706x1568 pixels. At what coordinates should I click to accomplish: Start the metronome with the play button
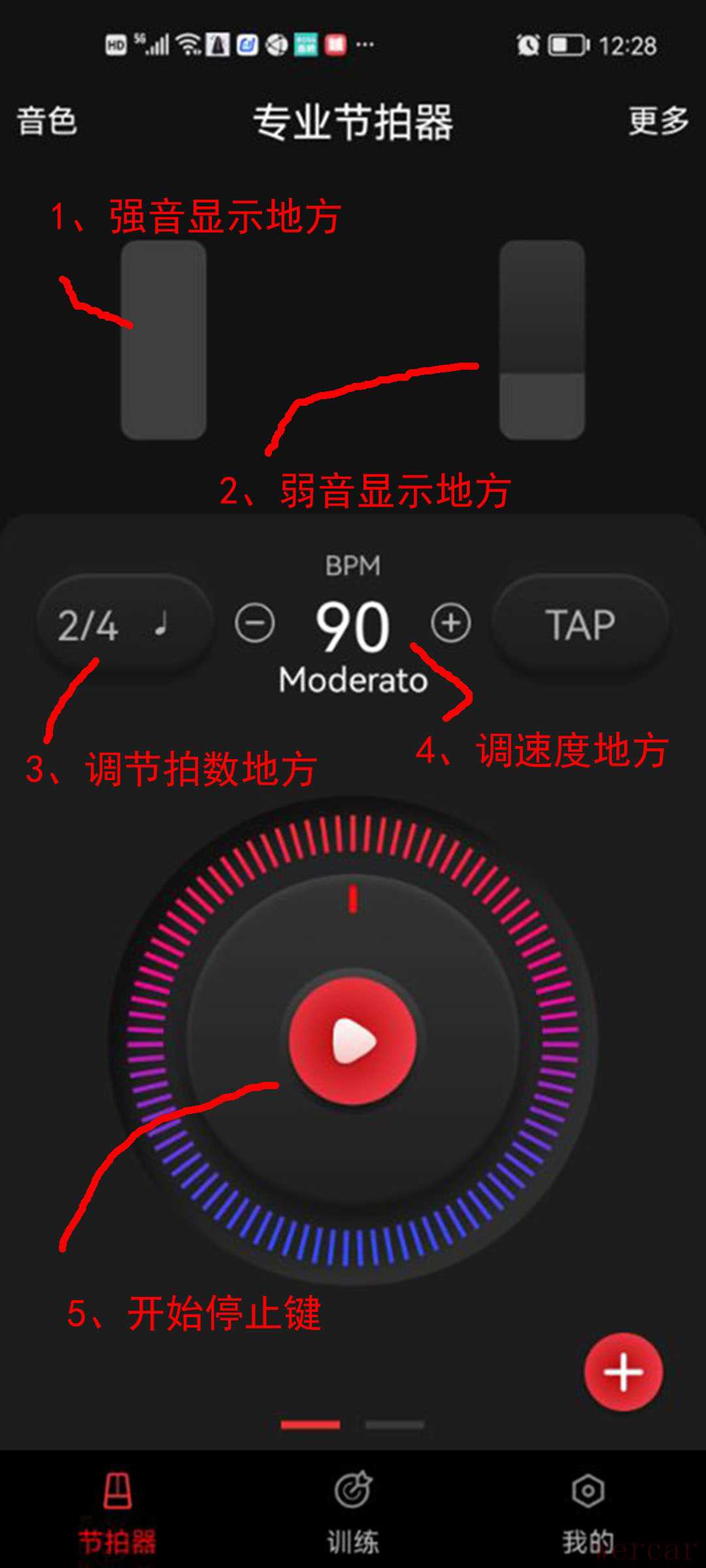(x=353, y=1040)
